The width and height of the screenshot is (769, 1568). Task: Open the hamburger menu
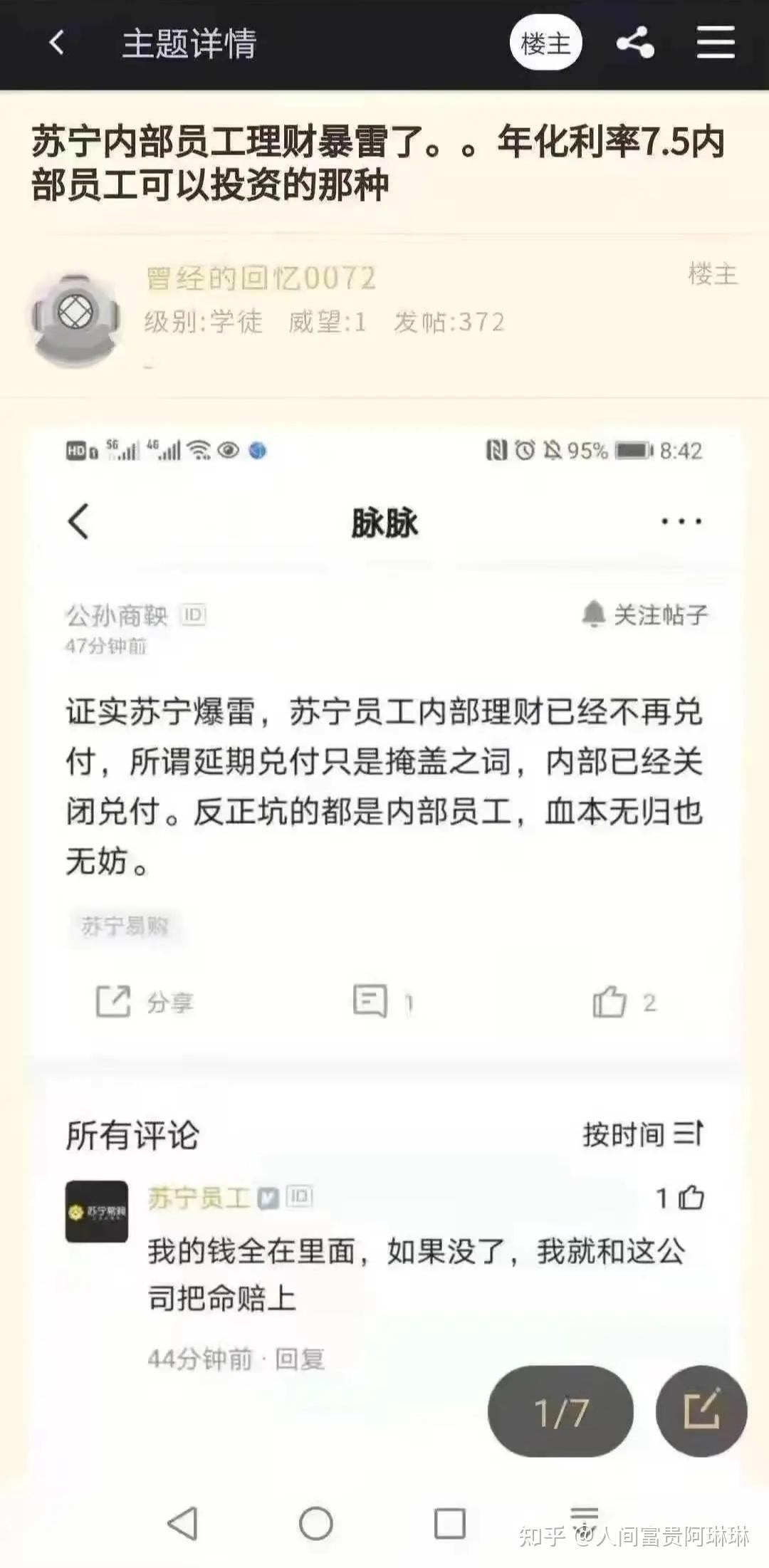tap(715, 43)
